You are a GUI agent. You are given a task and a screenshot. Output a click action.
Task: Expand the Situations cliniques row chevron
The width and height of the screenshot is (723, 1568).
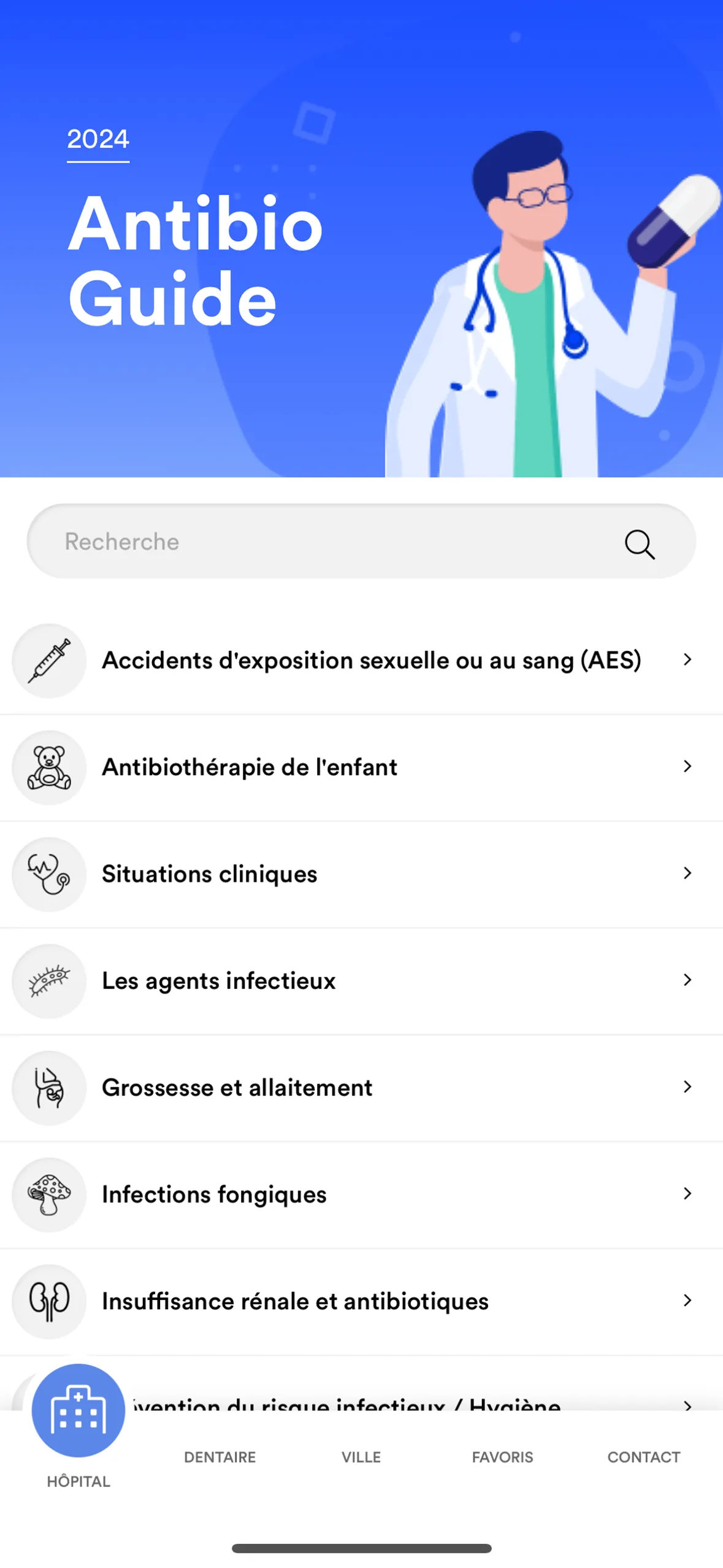pos(687,873)
